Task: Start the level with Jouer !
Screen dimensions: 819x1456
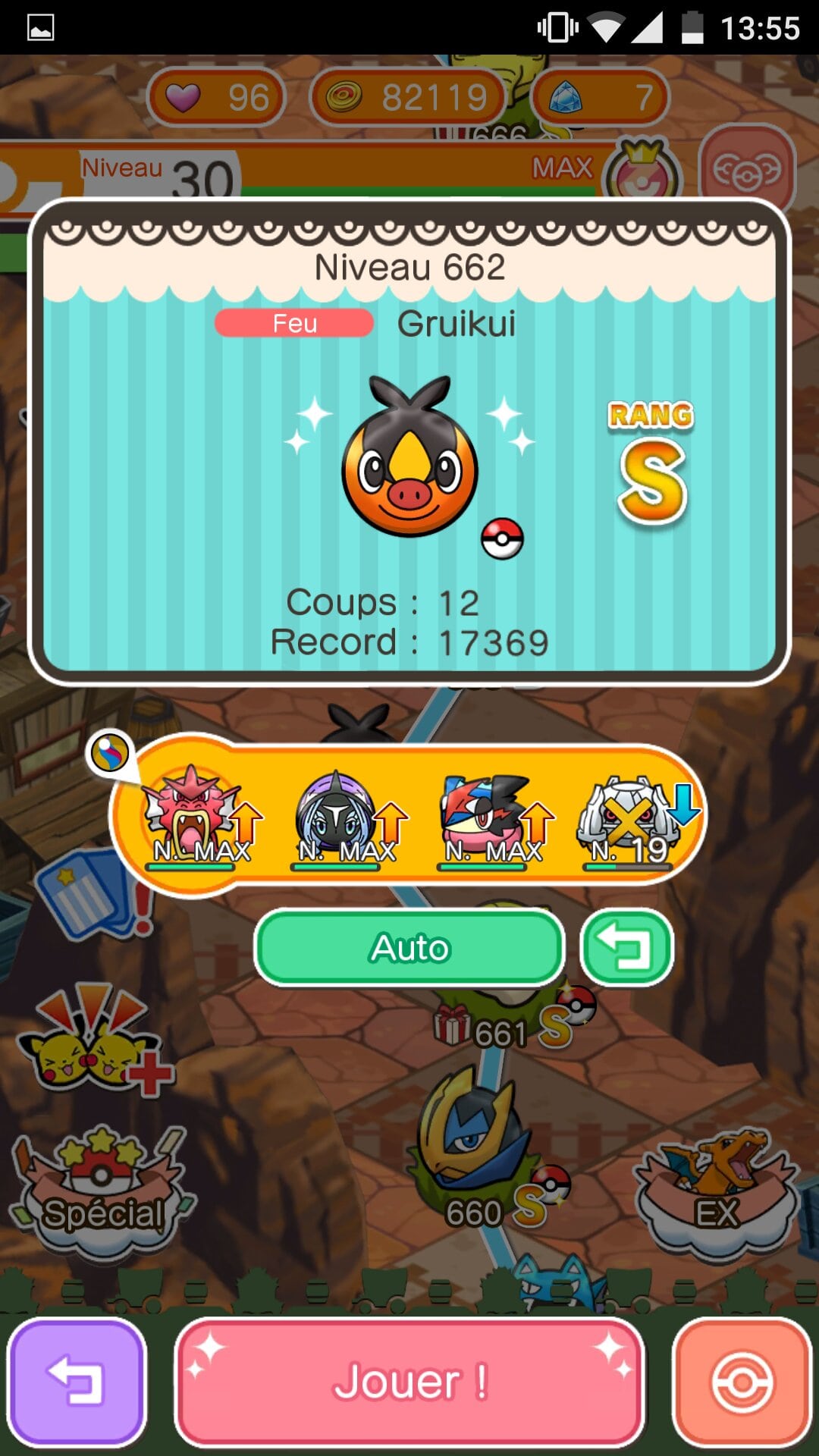Action: 409,1382
